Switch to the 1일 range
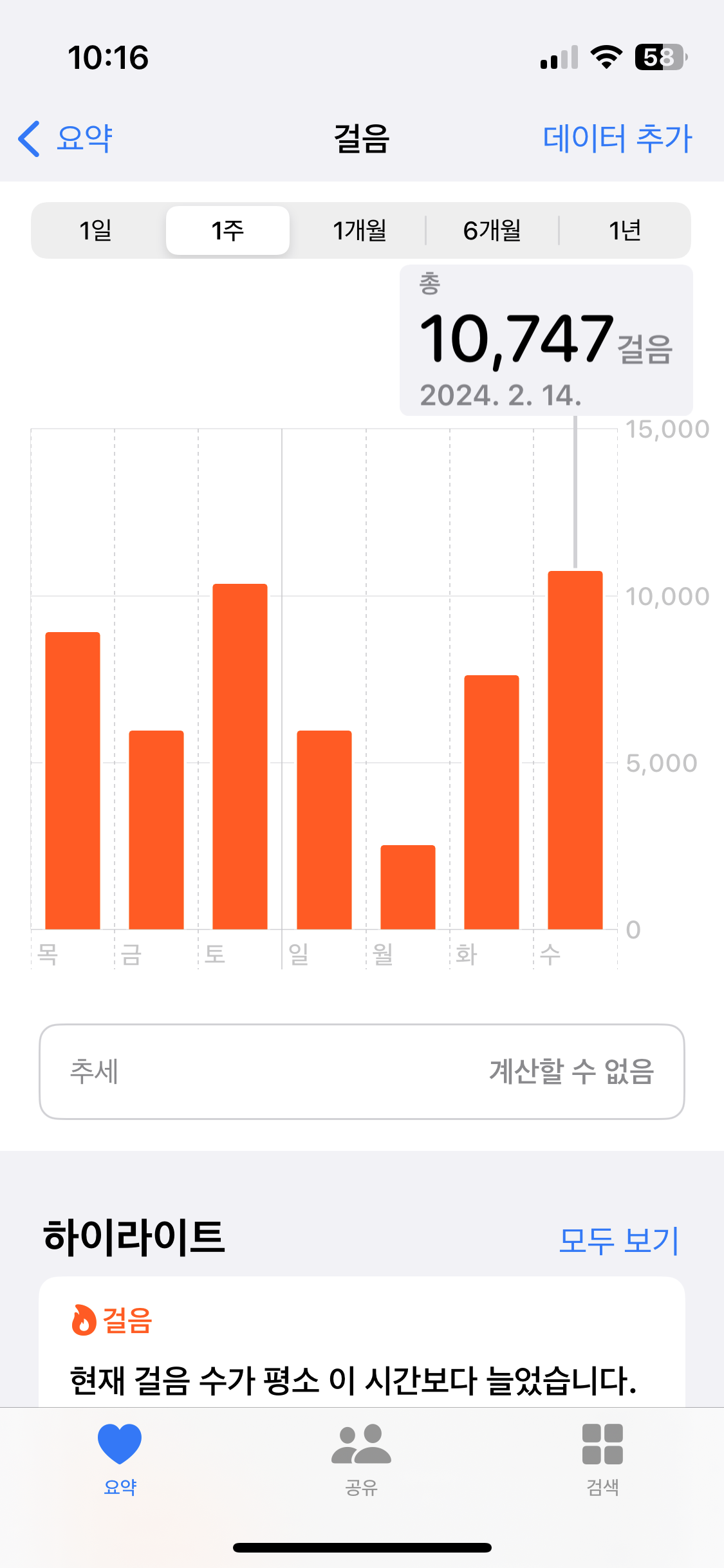724x1568 pixels. 96,230
